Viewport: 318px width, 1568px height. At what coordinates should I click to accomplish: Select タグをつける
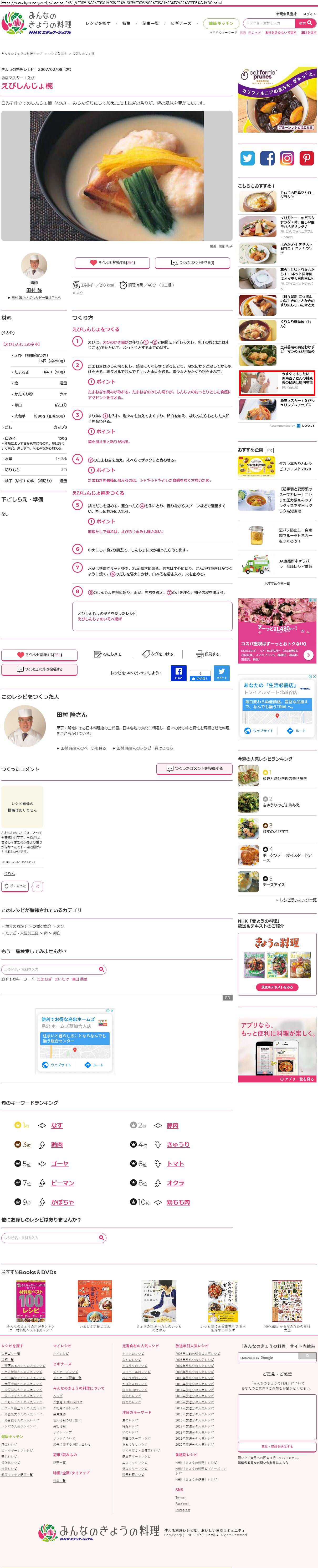coord(158,654)
